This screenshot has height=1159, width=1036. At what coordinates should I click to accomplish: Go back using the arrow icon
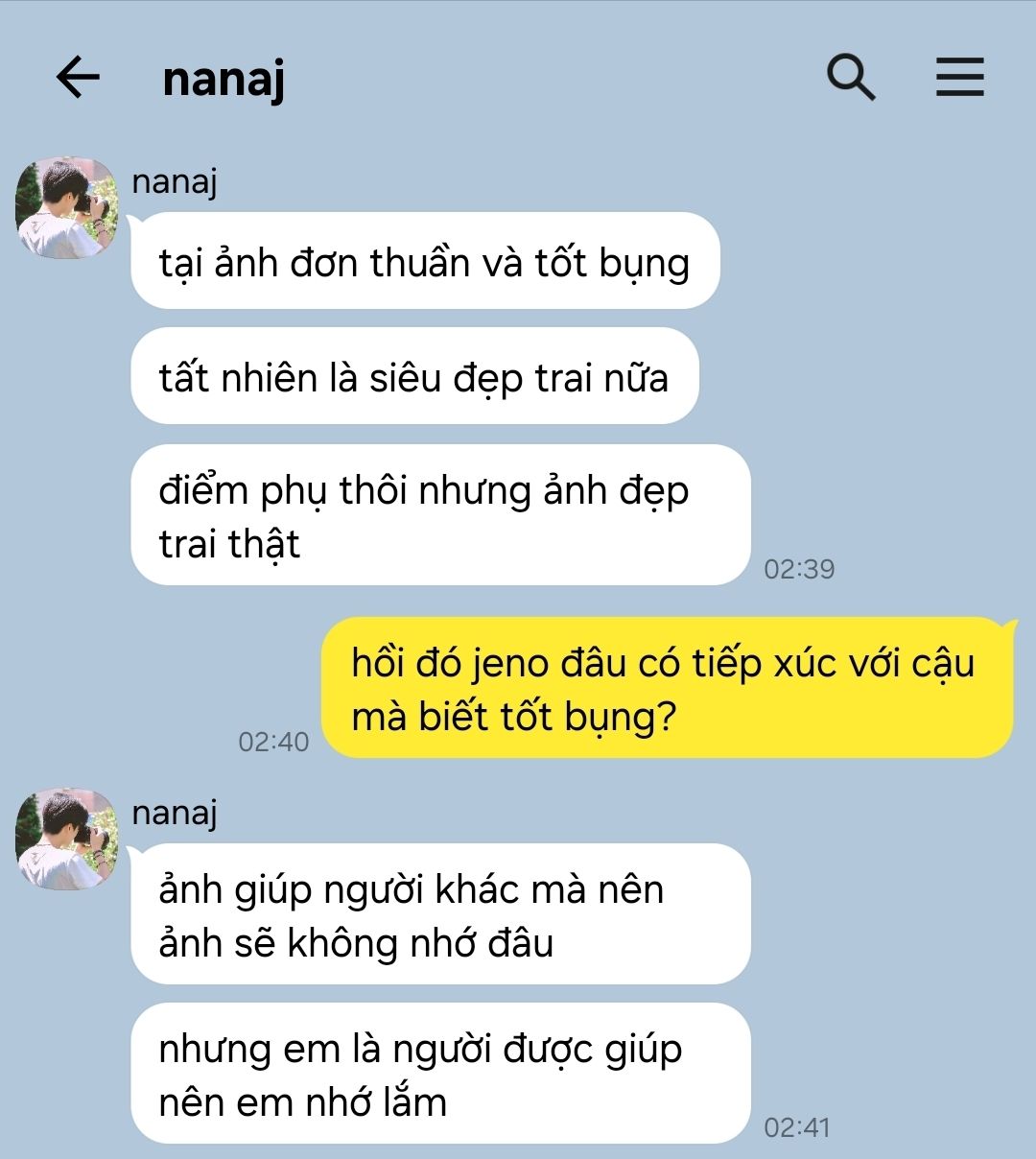78,77
